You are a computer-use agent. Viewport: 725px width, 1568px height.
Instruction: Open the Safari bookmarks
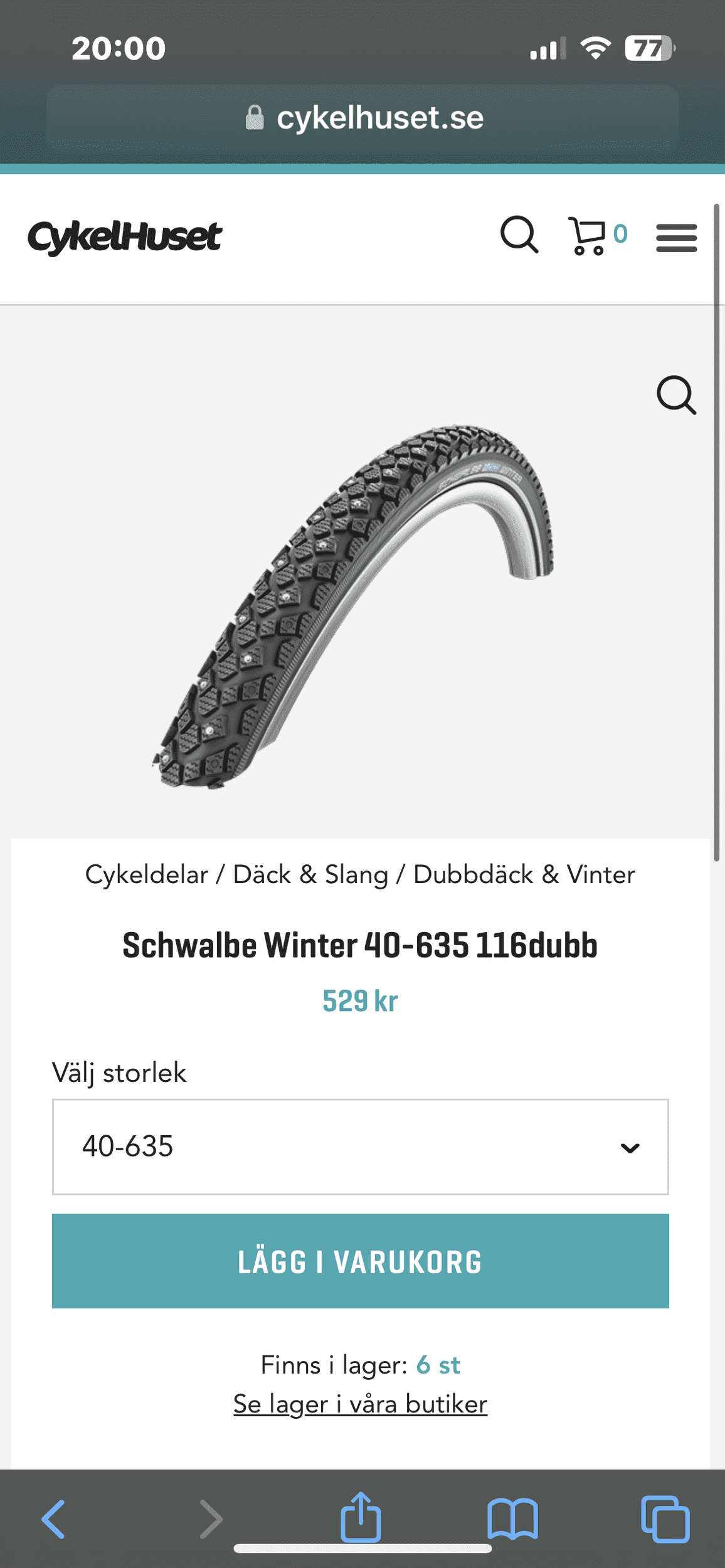pyautogui.click(x=512, y=1519)
